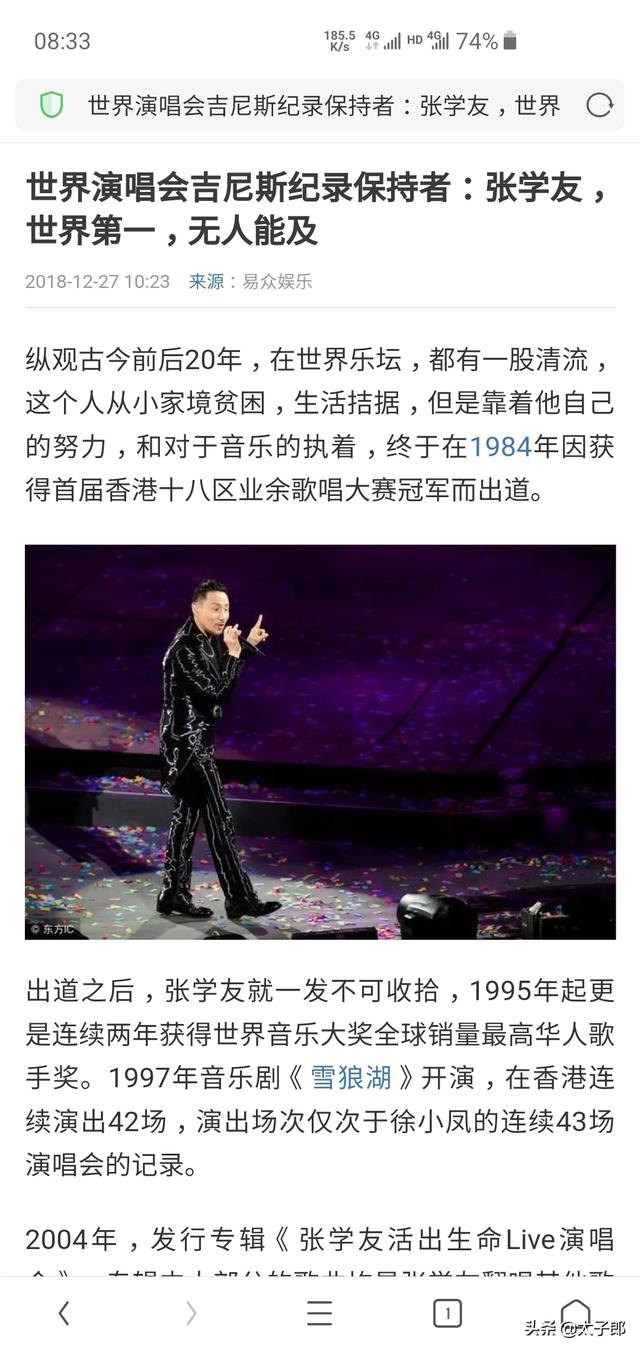This screenshot has width=640, height=1351.
Task: Go forward with the browser forward arrow
Action: coord(191,1313)
